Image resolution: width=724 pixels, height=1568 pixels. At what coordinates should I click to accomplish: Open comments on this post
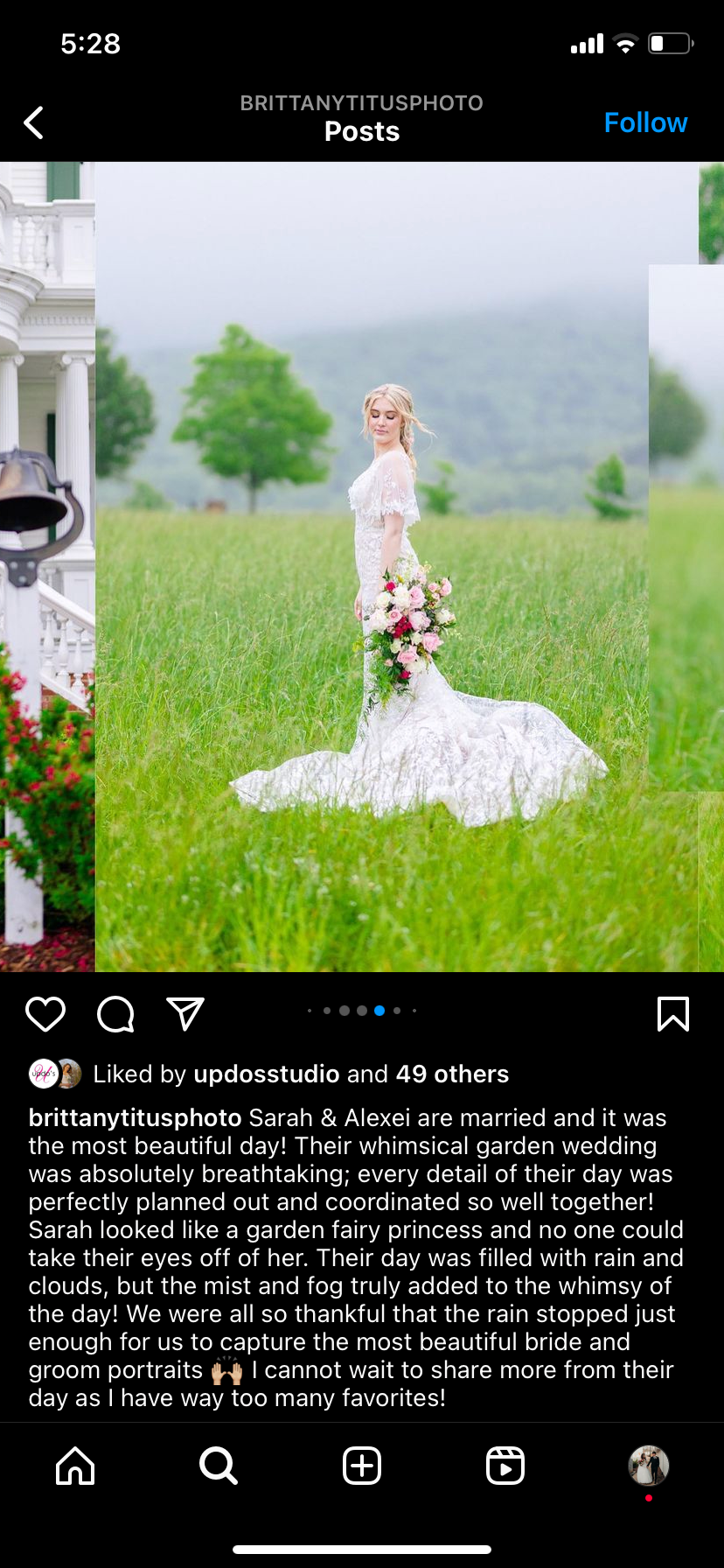115,1013
